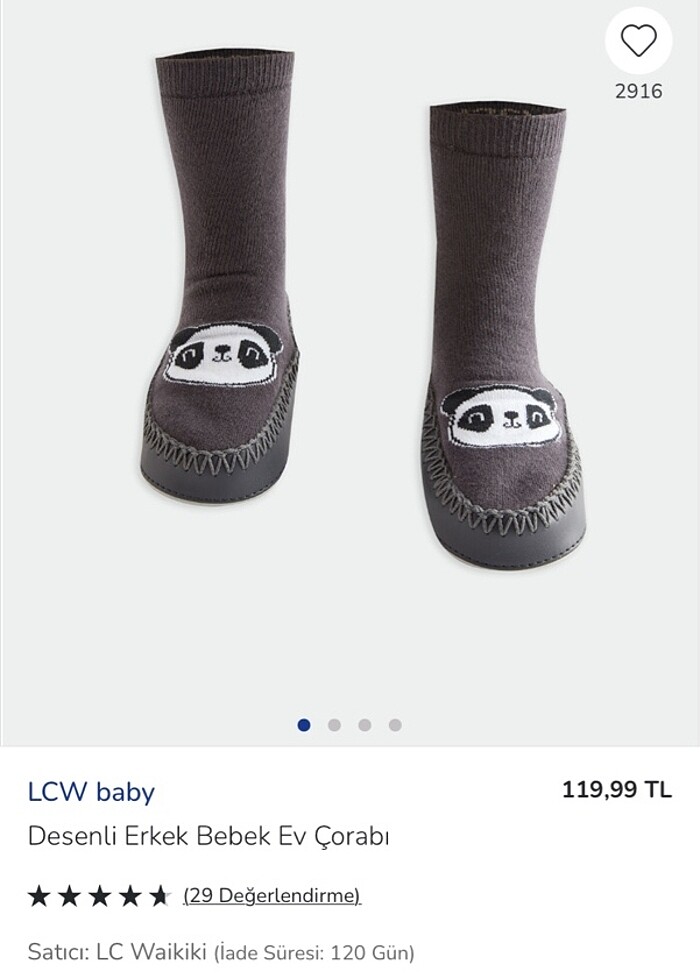Open the 29 Değerlendirme reviews link

point(272,895)
